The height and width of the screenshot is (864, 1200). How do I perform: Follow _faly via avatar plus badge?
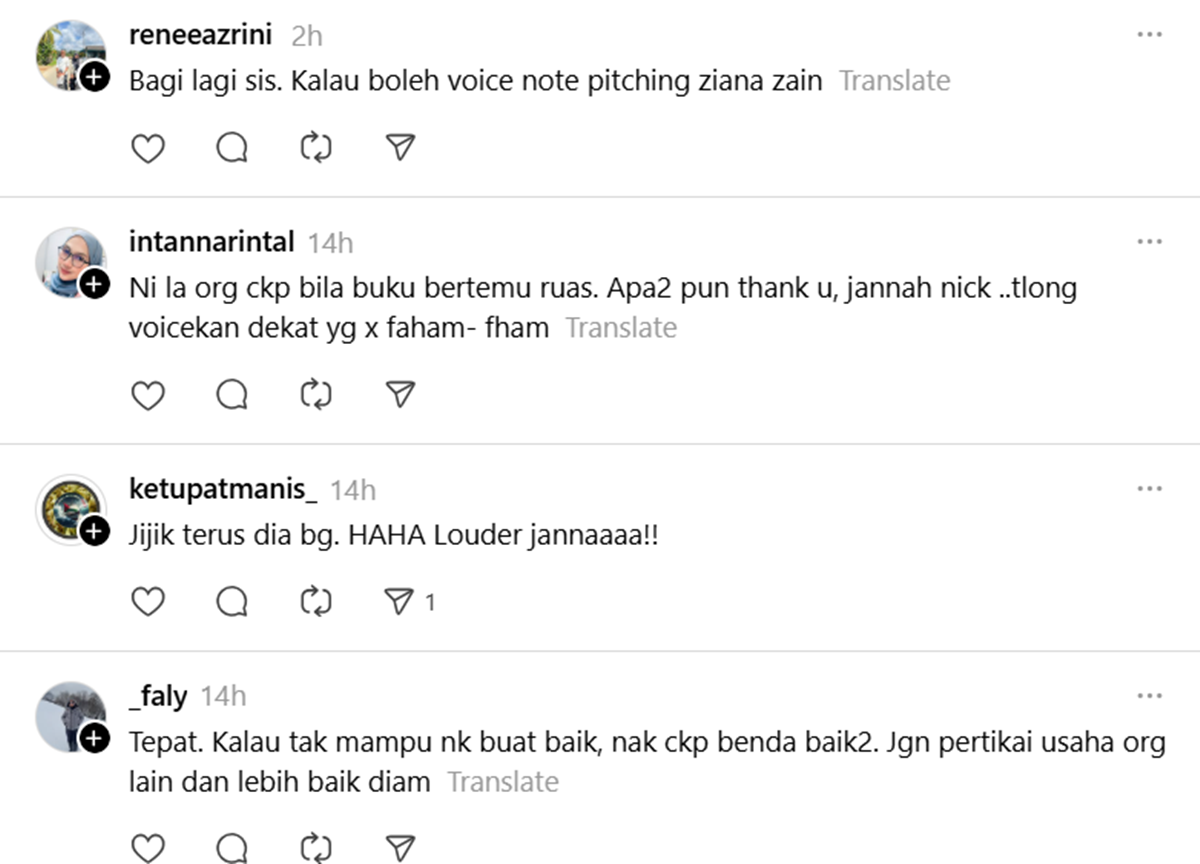pyautogui.click(x=94, y=739)
